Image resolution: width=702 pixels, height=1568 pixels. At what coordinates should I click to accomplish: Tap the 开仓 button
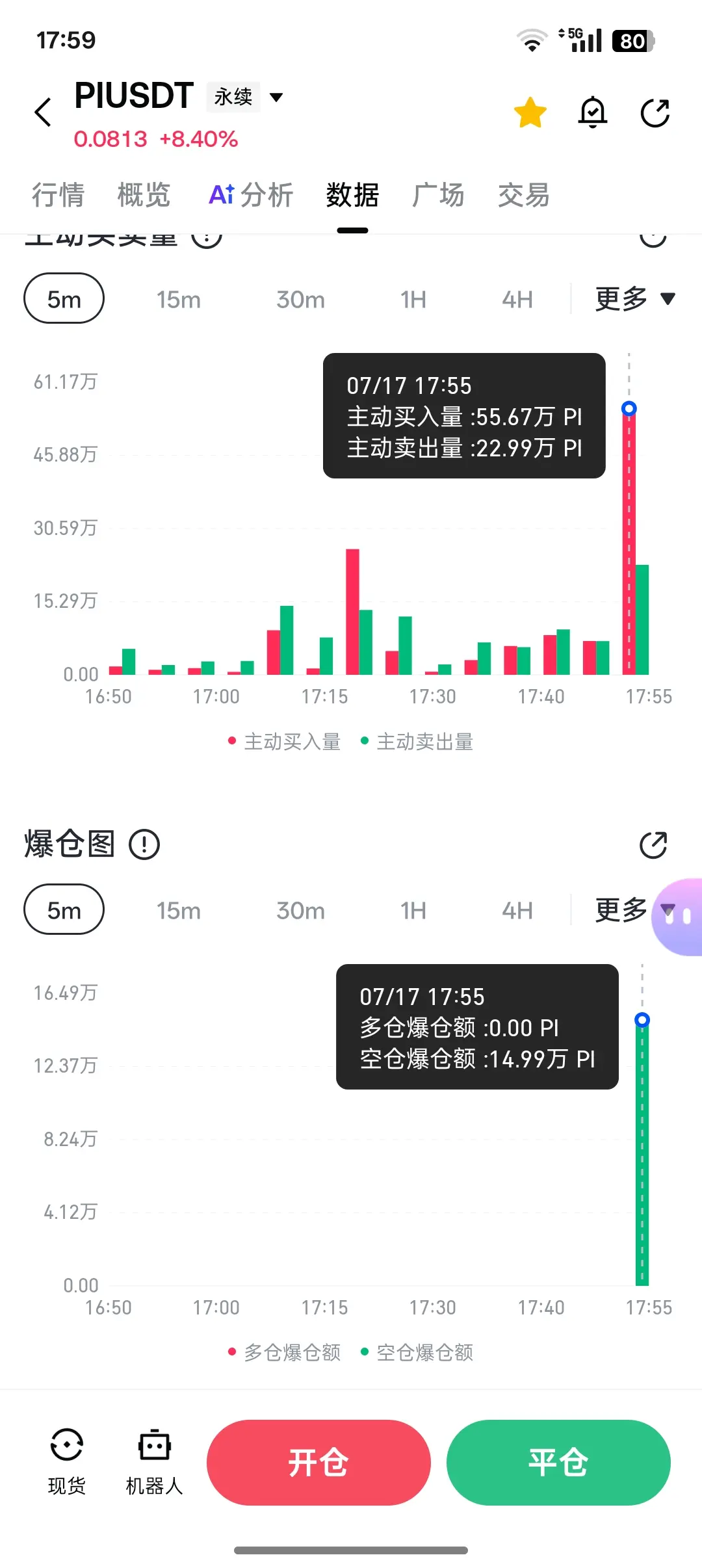pyautogui.click(x=318, y=1463)
